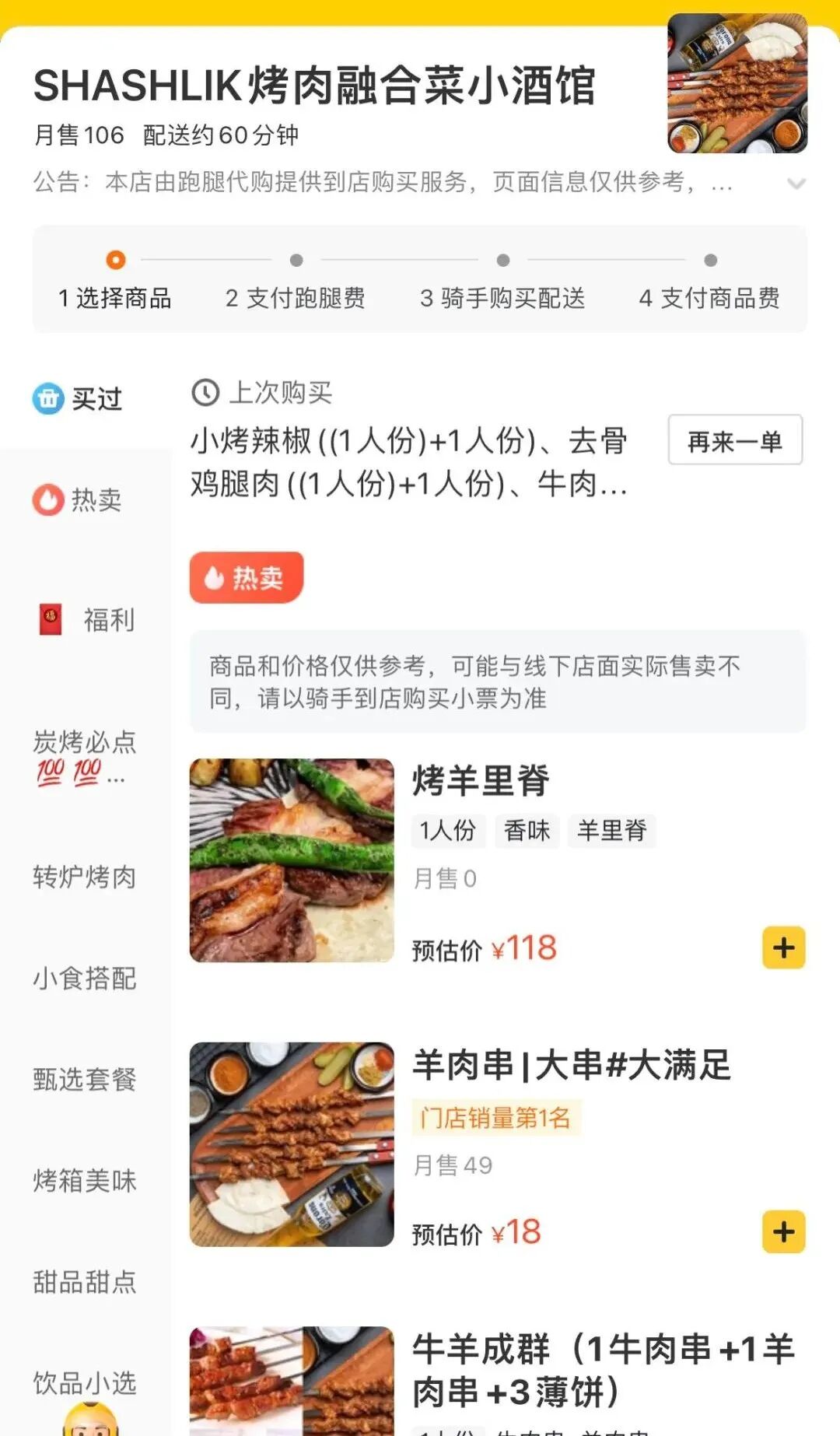Switch to 饮品小选 category
The image size is (840, 1436).
tap(84, 1382)
